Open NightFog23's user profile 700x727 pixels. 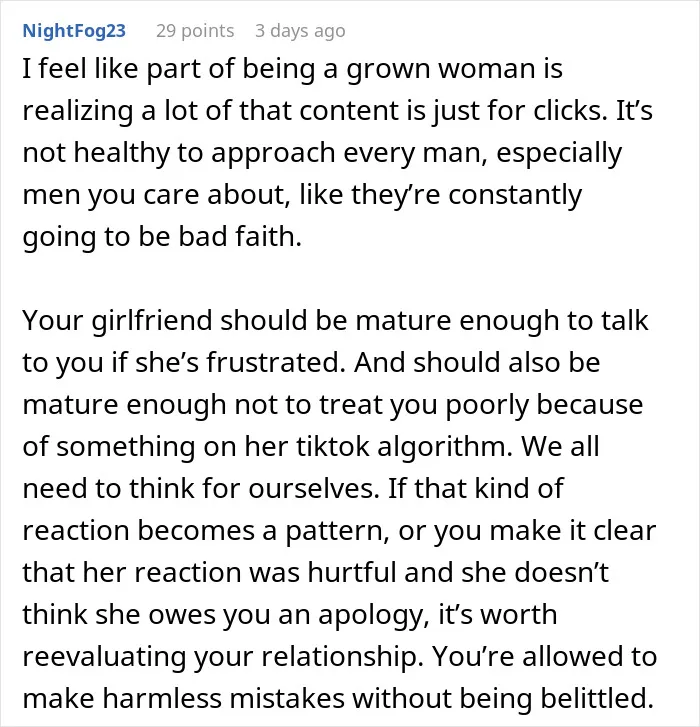[74, 31]
